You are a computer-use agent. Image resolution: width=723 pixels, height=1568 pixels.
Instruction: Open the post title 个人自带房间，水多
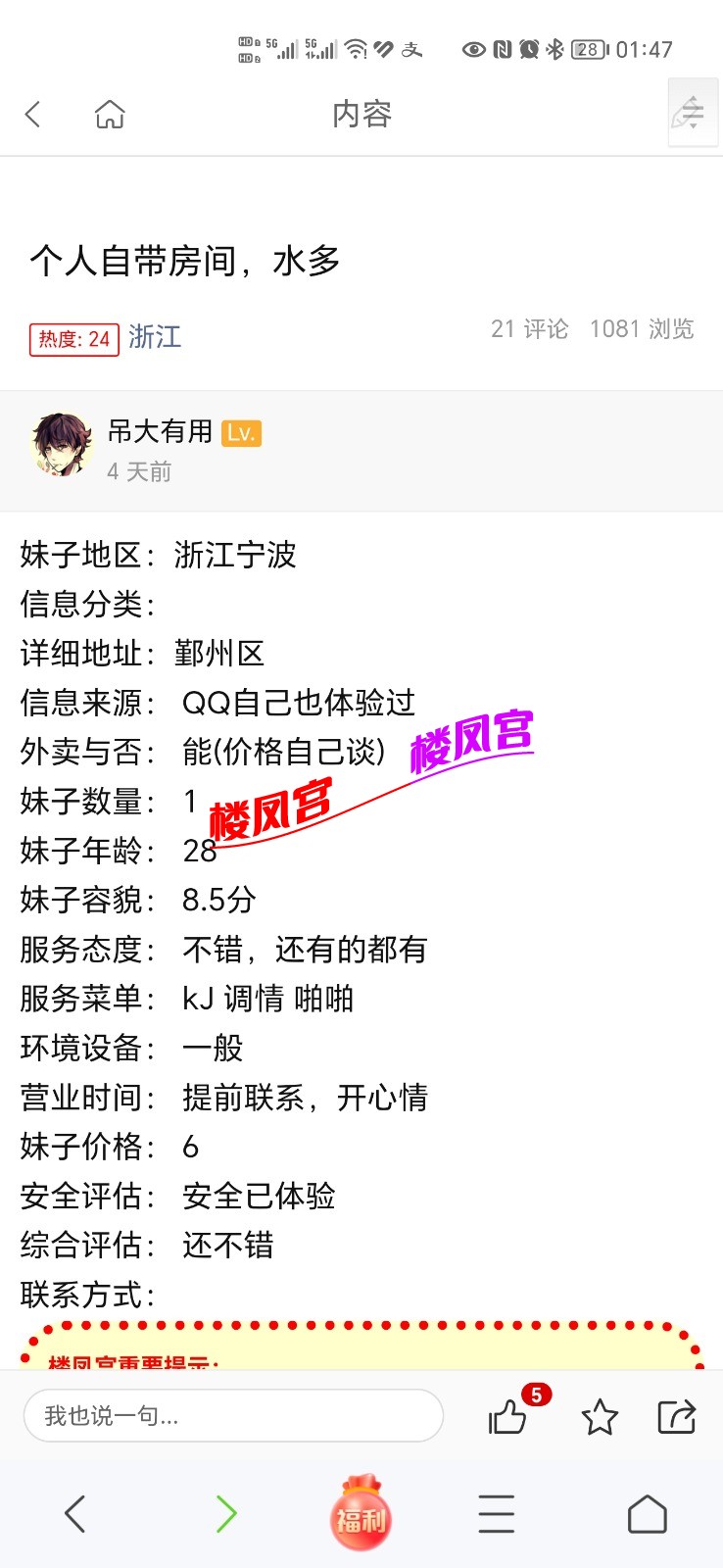(184, 262)
